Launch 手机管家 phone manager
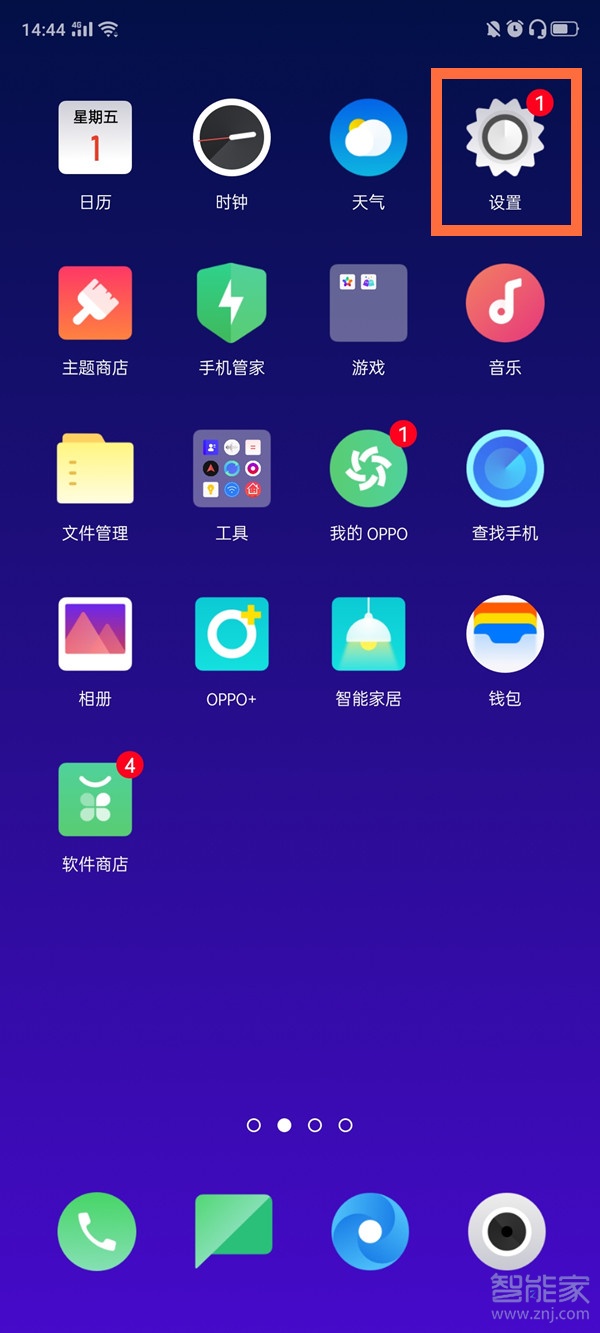 232,303
